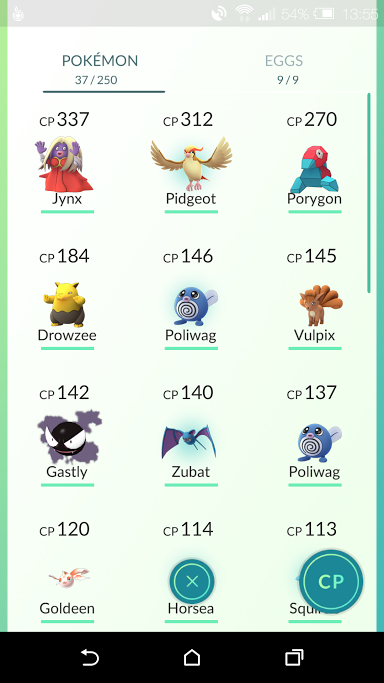Open Pidgeot with CP 312
Image resolution: width=384 pixels, height=683 pixels.
pos(191,162)
